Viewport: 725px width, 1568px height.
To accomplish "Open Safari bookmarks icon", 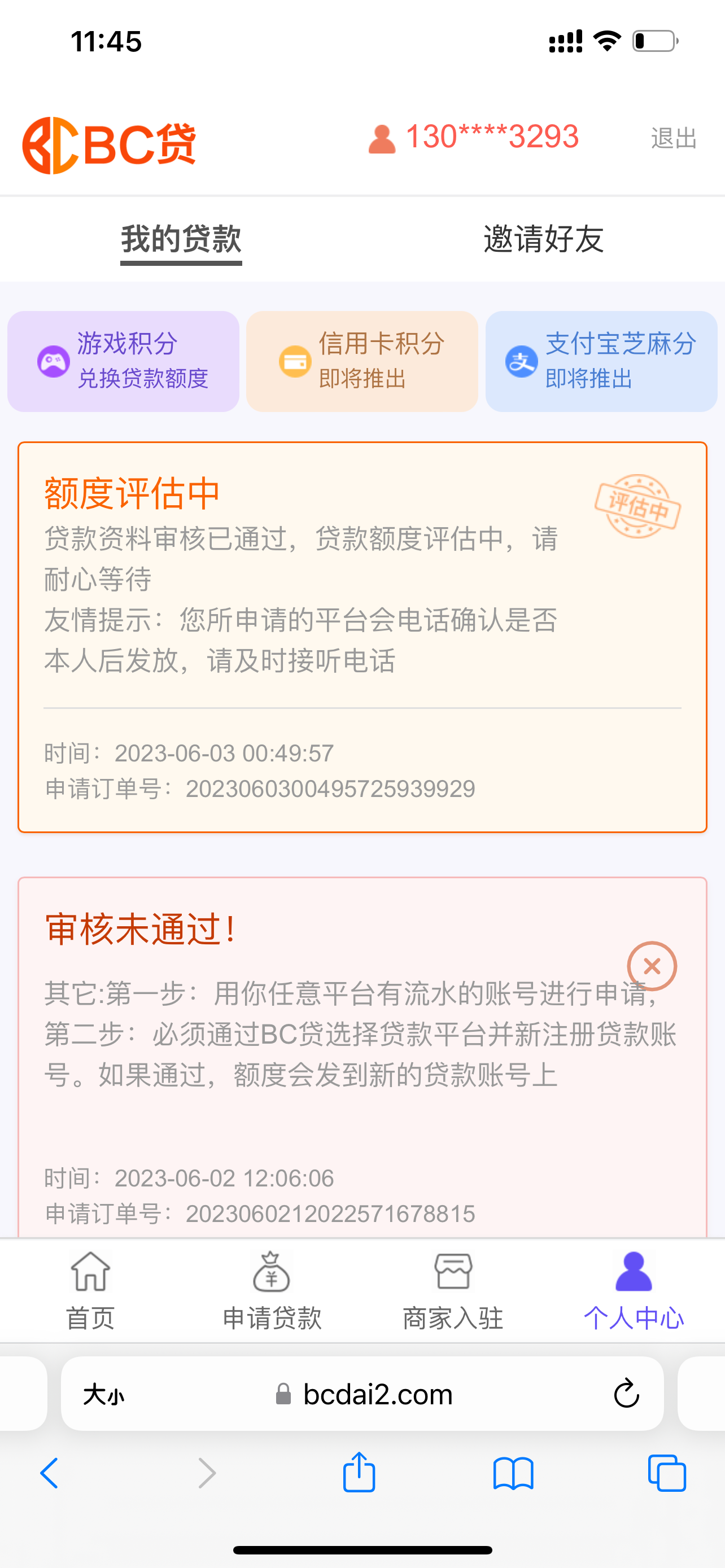I will coord(514,1473).
